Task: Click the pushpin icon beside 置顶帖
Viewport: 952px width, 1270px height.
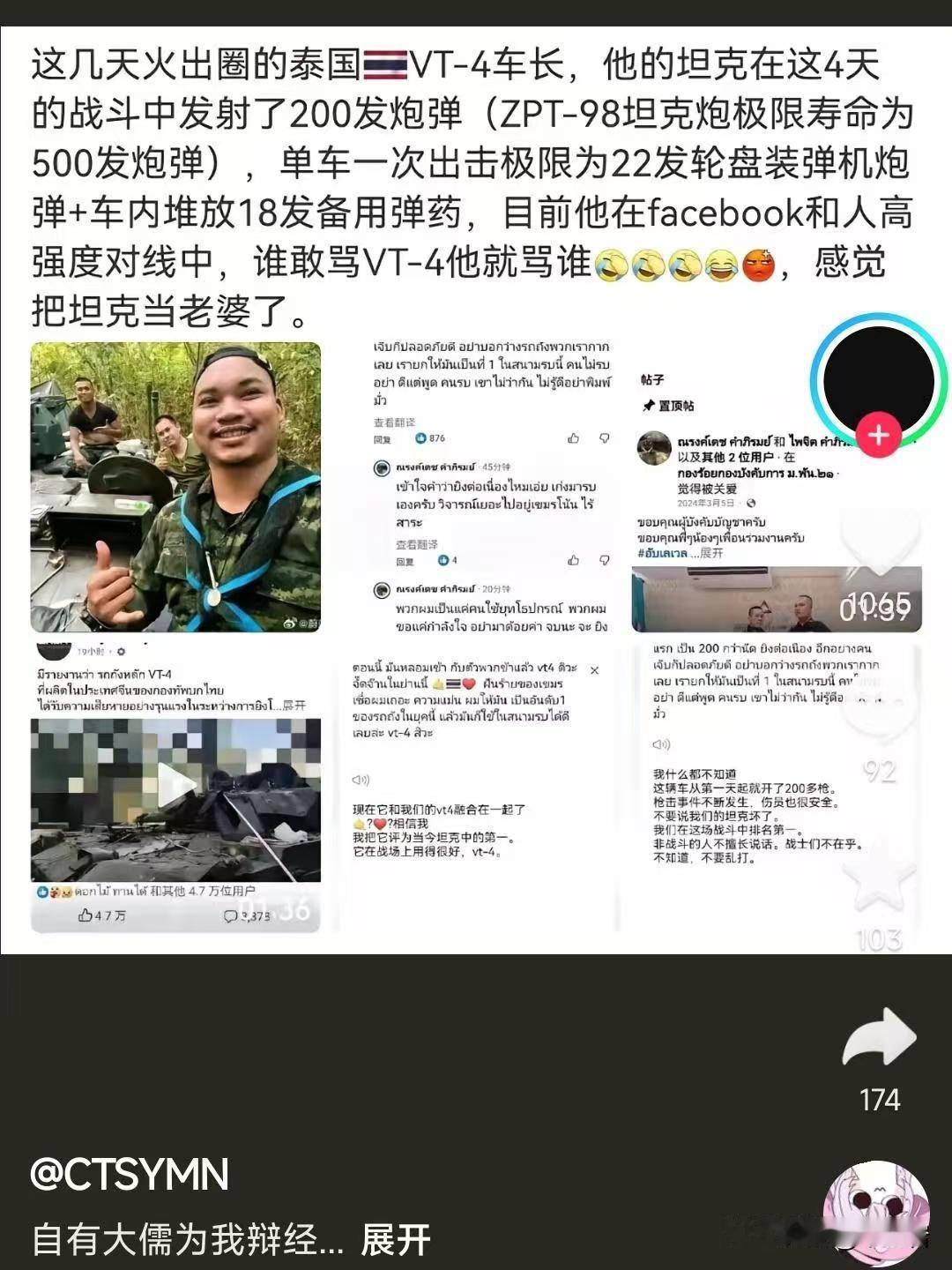Action: 650,406
